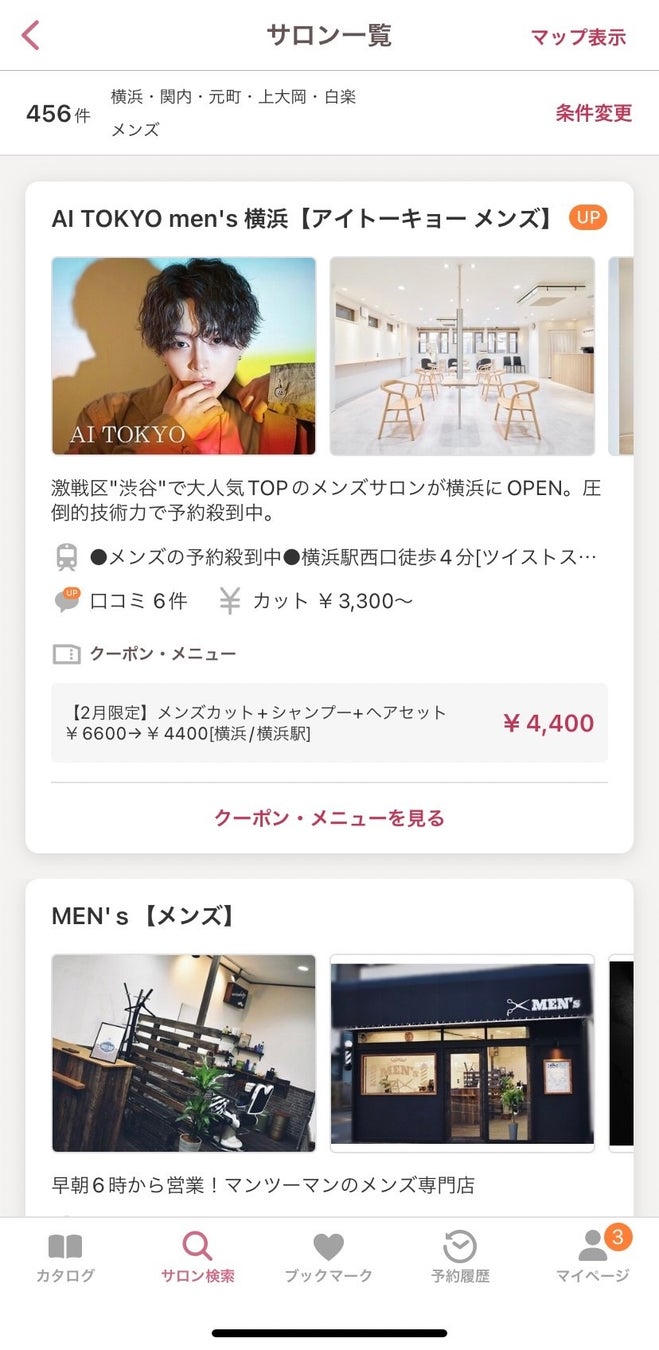Switch to マップ表示 map view
659x1350 pixels.
pyautogui.click(x=578, y=37)
